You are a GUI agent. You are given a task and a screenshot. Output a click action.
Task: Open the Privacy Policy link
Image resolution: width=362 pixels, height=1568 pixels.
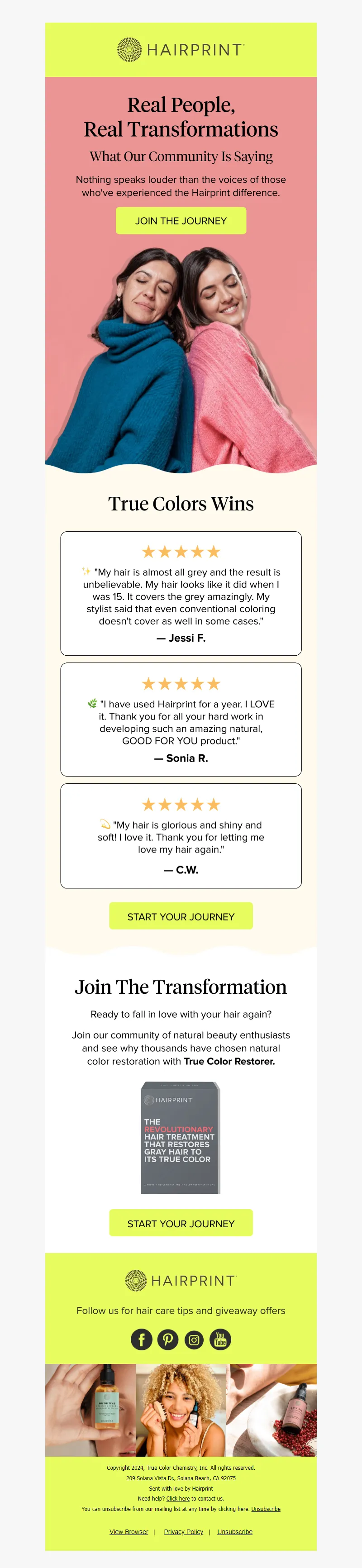pos(183,1531)
